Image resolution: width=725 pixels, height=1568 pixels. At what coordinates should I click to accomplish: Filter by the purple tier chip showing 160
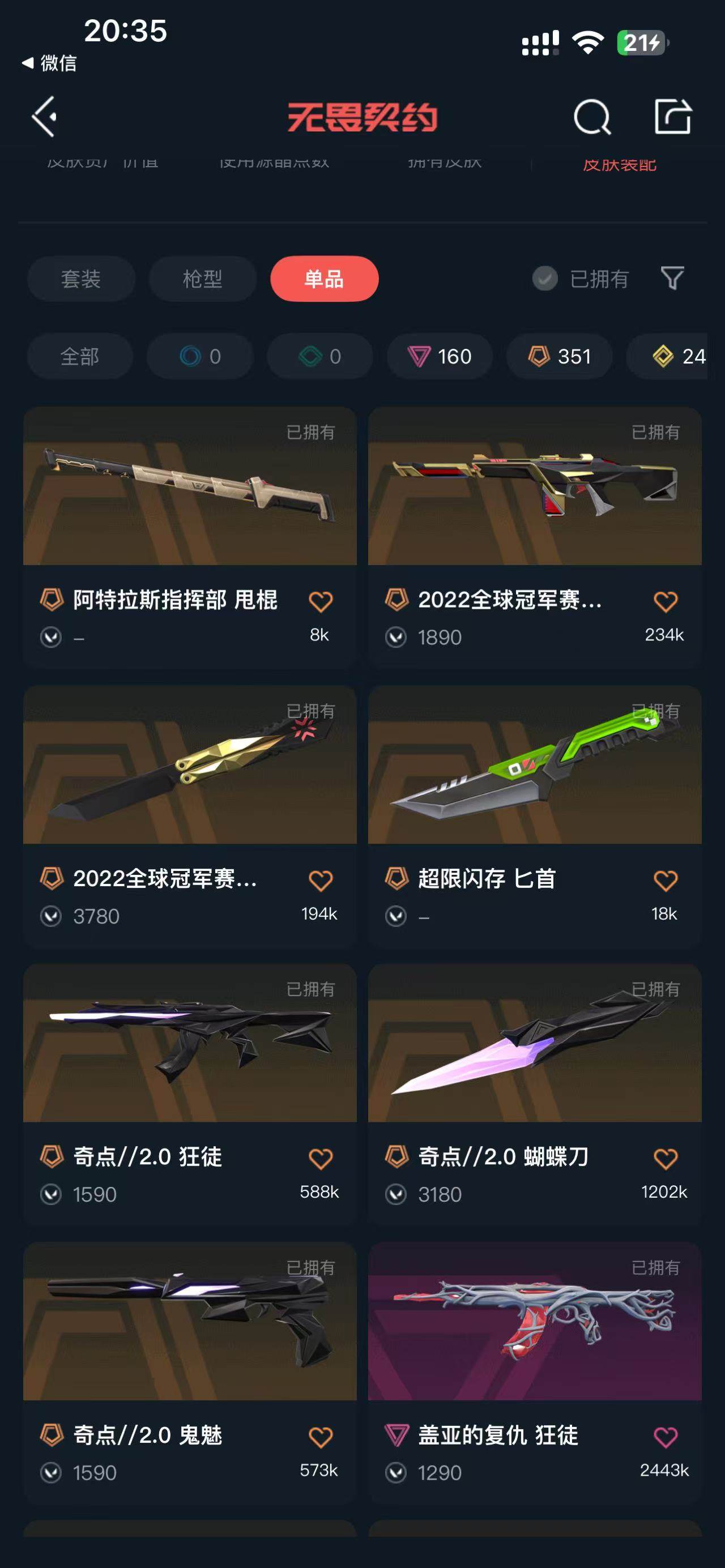[440, 356]
